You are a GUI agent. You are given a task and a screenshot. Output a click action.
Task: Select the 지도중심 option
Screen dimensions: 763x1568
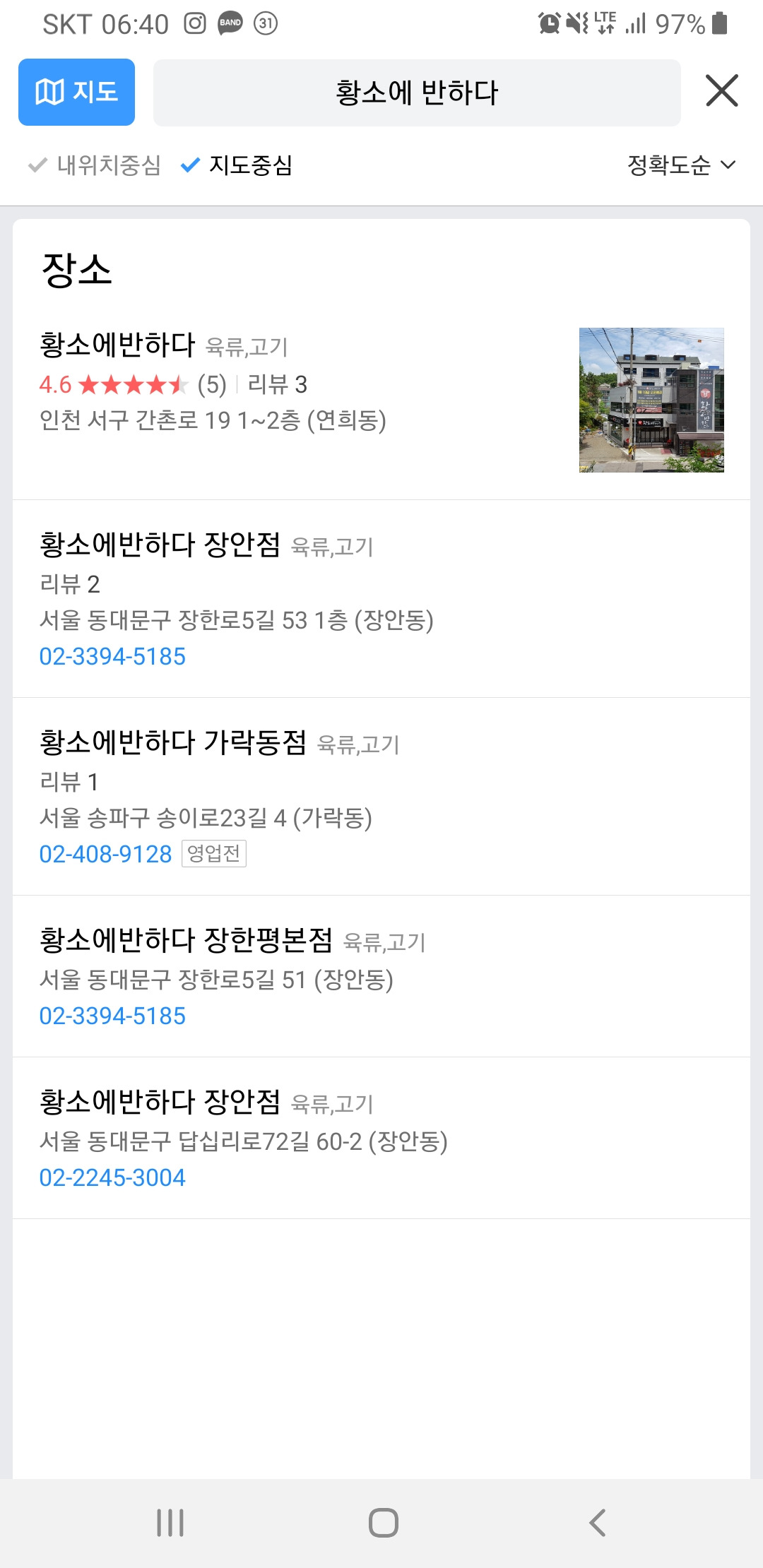(237, 165)
